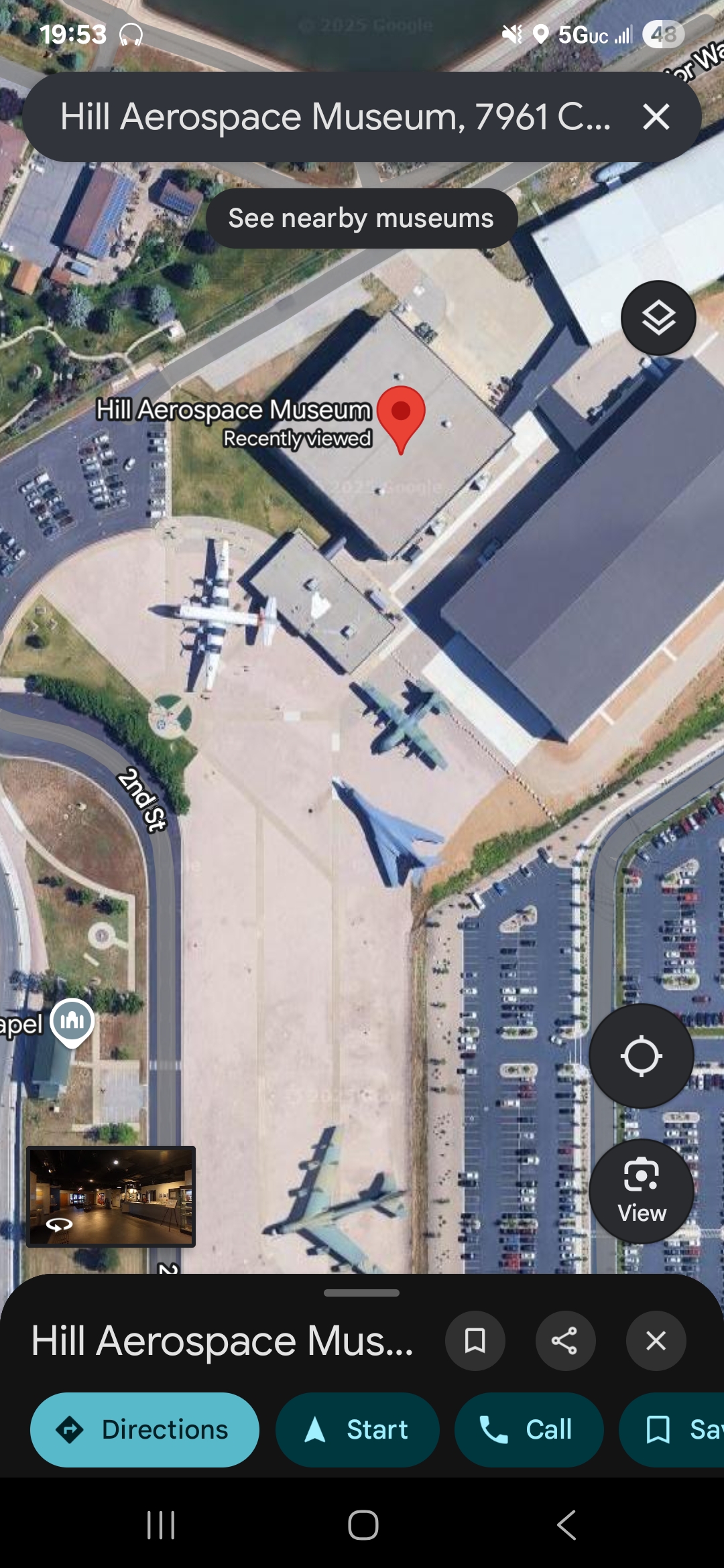Get Directions to the museum

145,1429
